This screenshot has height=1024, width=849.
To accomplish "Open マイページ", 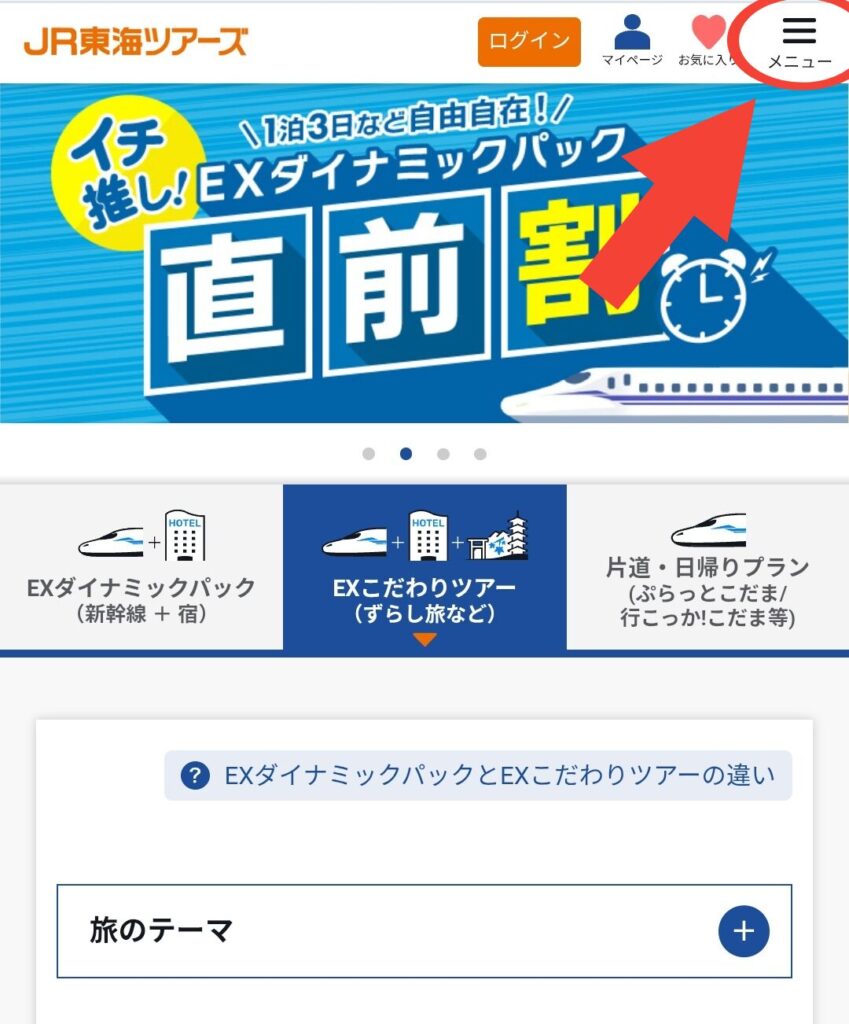I will point(631,42).
